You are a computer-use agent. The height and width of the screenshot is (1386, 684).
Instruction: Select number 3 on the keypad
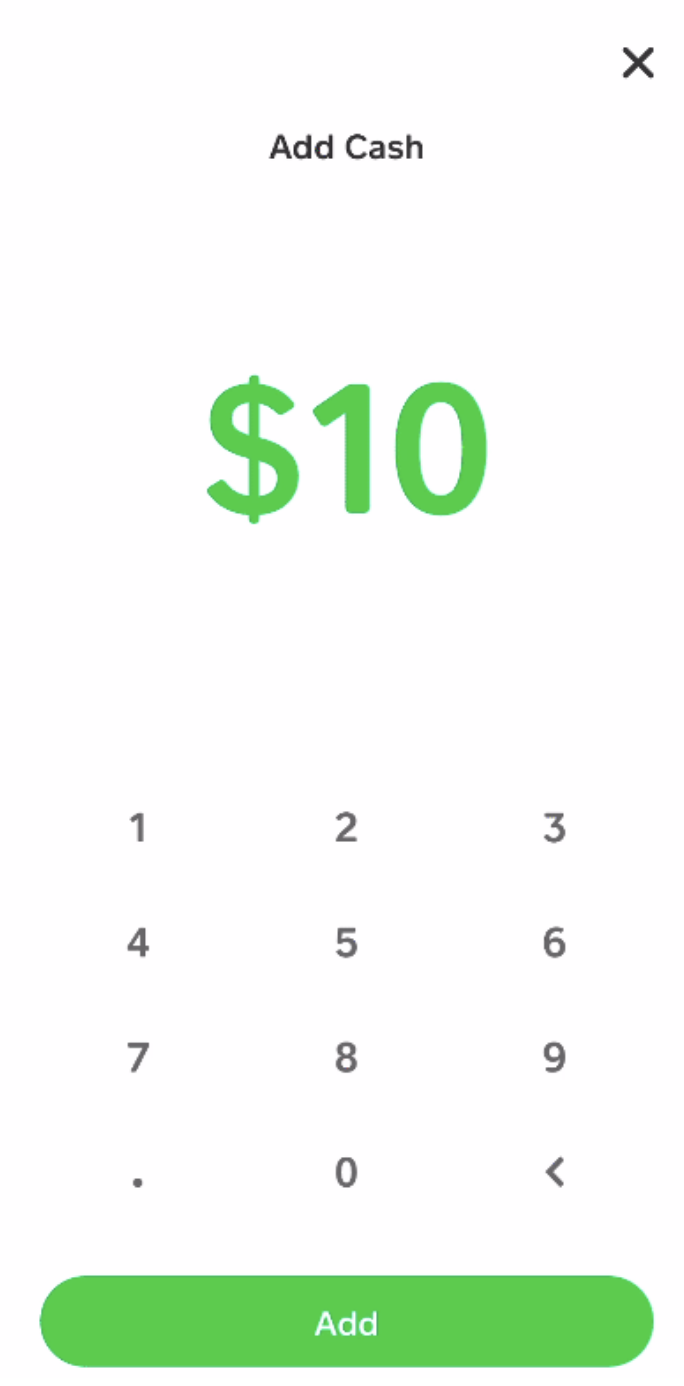point(554,828)
